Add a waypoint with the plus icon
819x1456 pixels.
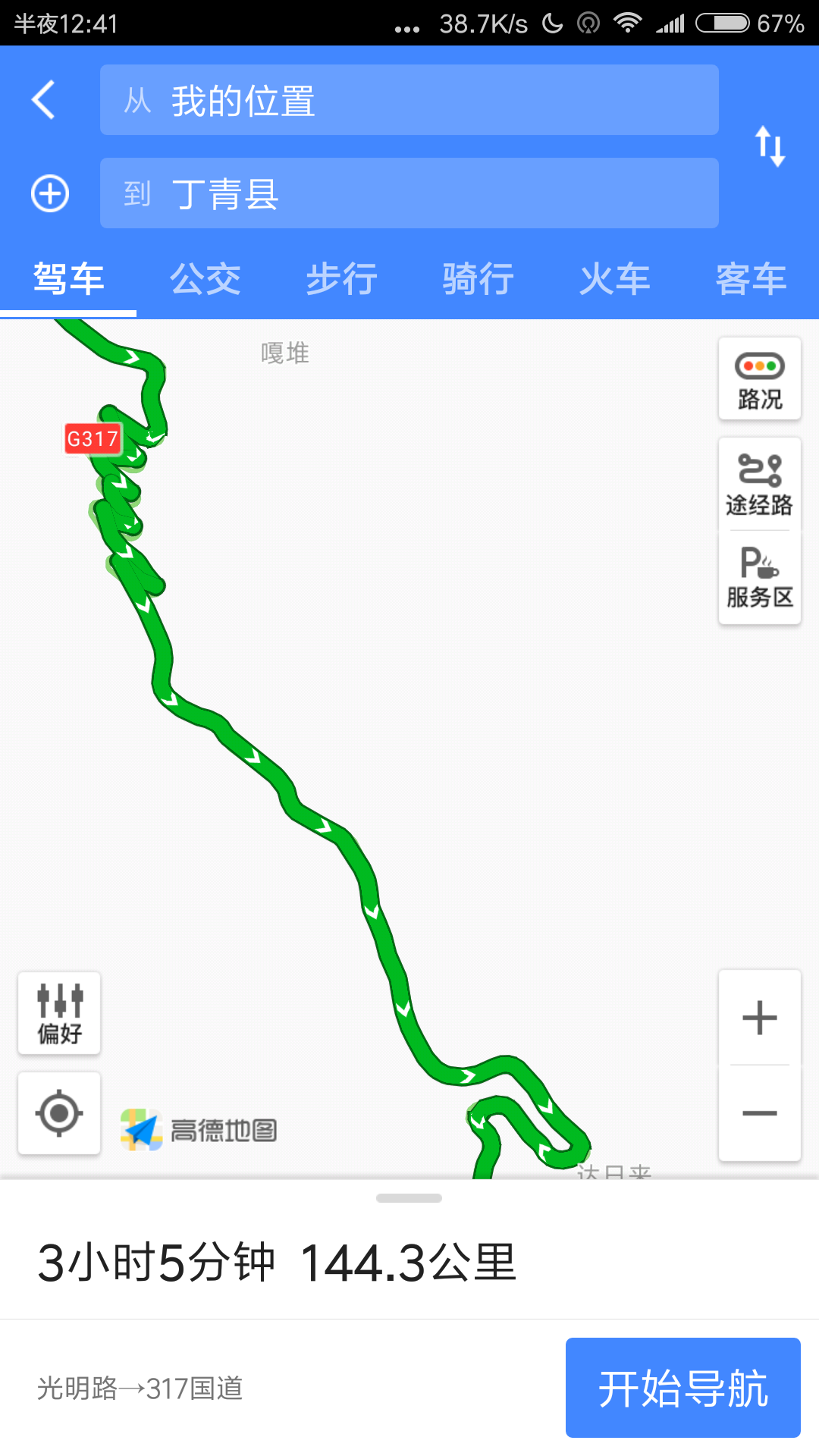(x=50, y=193)
